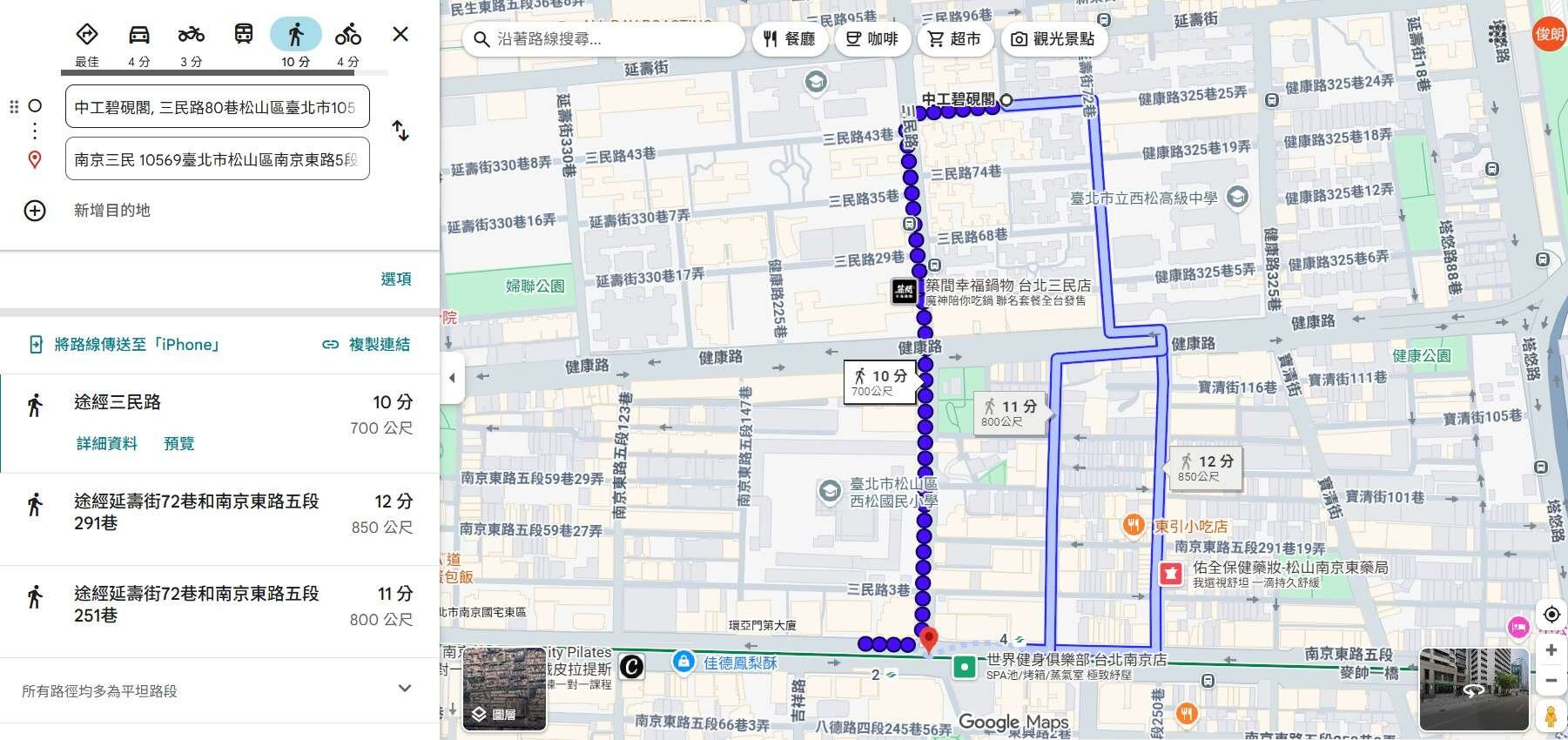Viewport: 1568px width, 740px height.
Task: Open route 選項 settings
Action: point(395,279)
